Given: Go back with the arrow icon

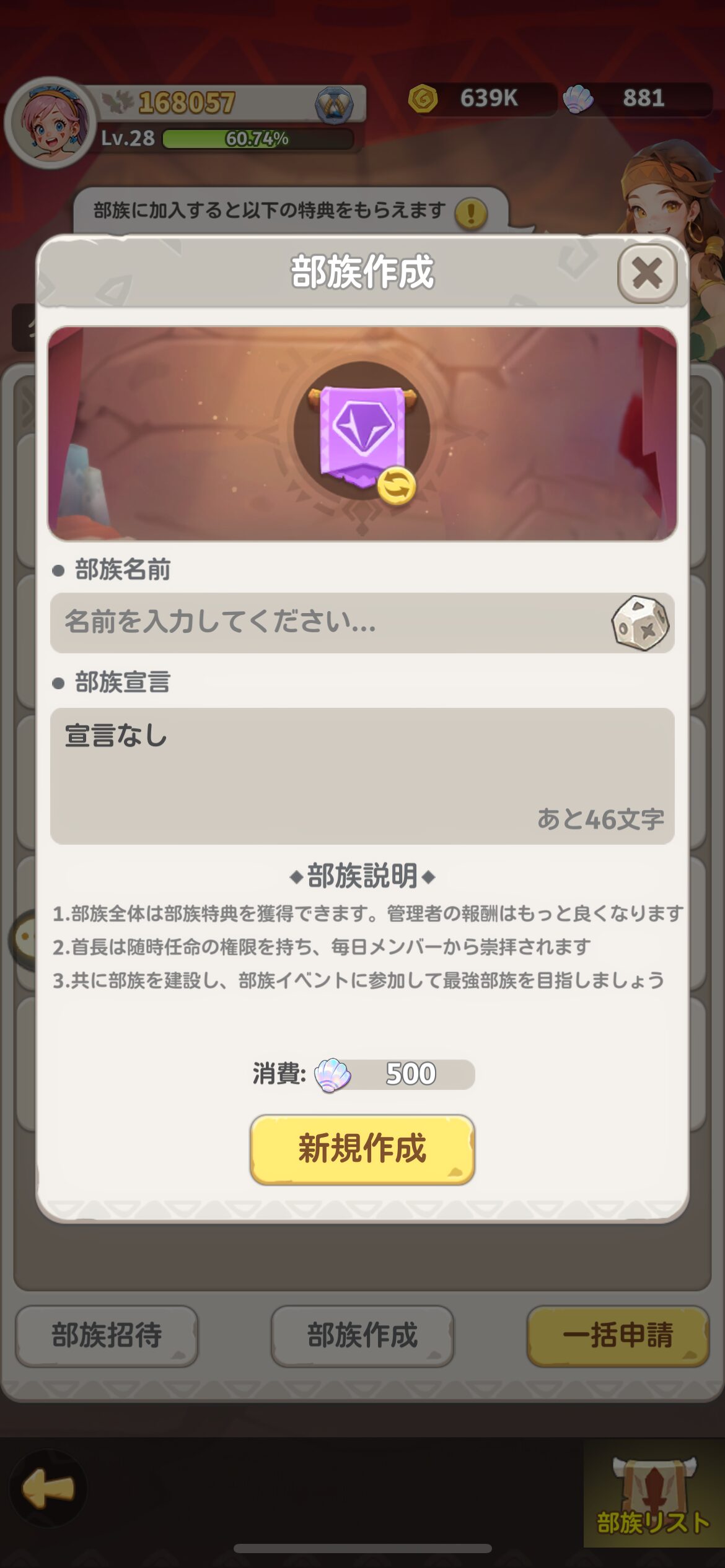Looking at the screenshot, I should coord(48,1489).
